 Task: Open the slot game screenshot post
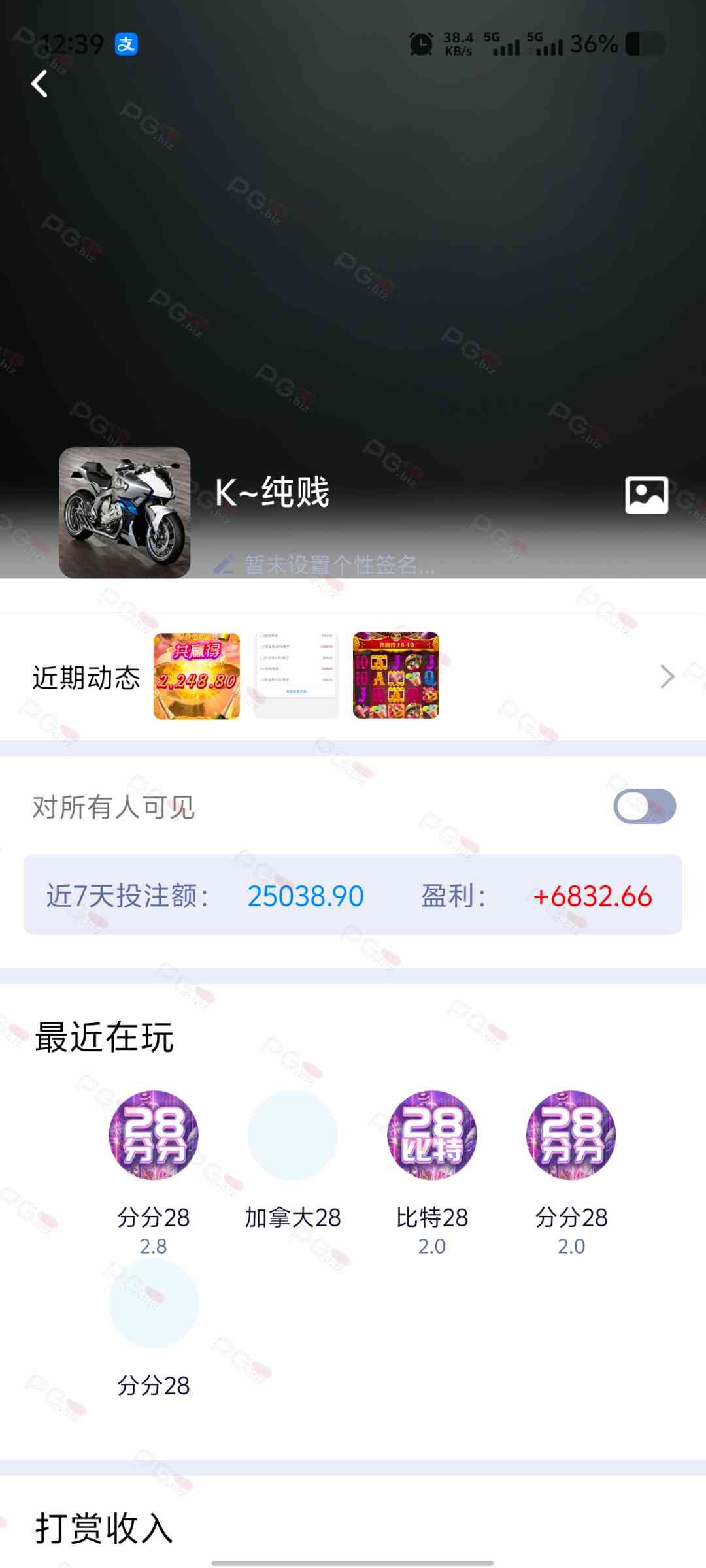point(396,676)
